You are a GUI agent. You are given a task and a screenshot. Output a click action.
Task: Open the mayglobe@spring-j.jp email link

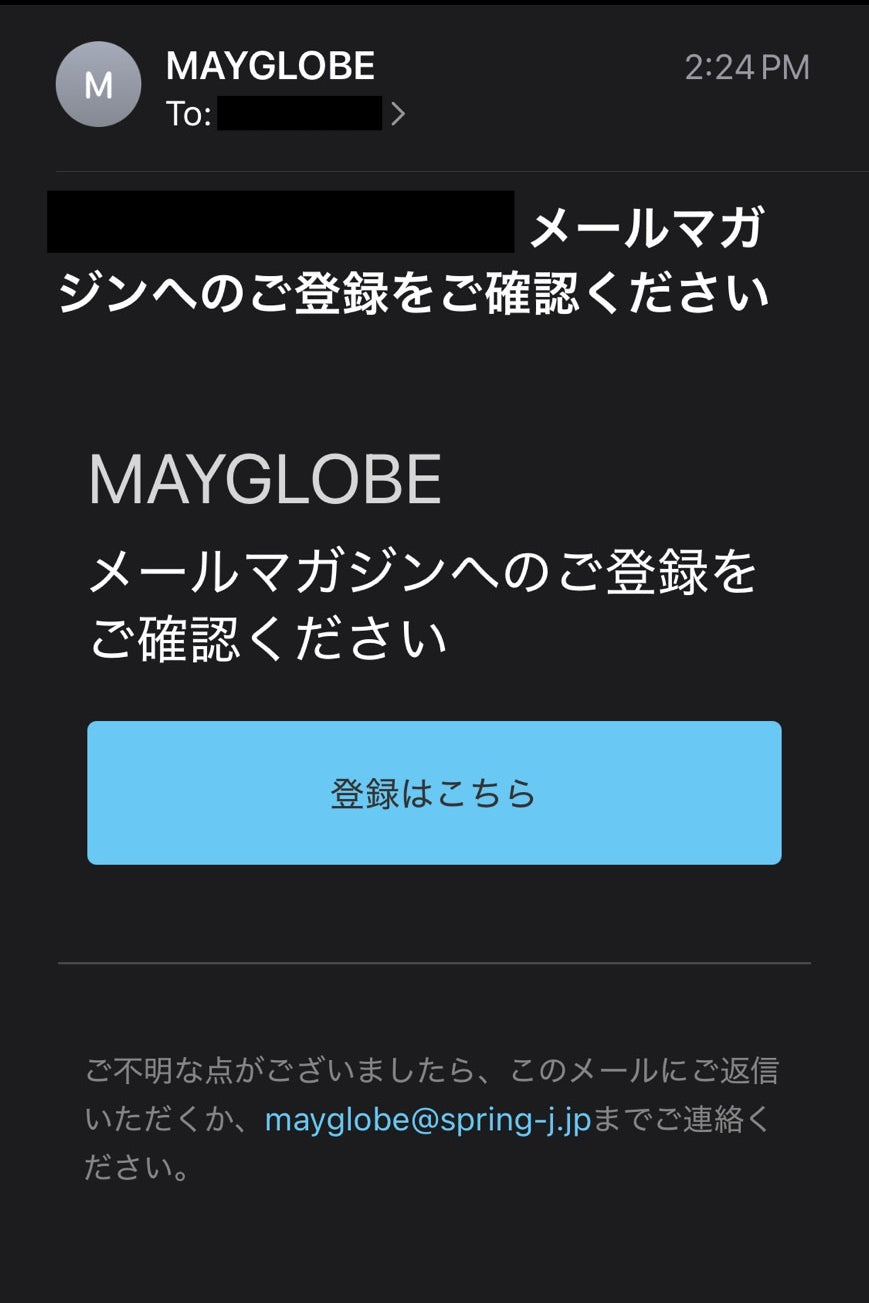pyautogui.click(x=428, y=1119)
